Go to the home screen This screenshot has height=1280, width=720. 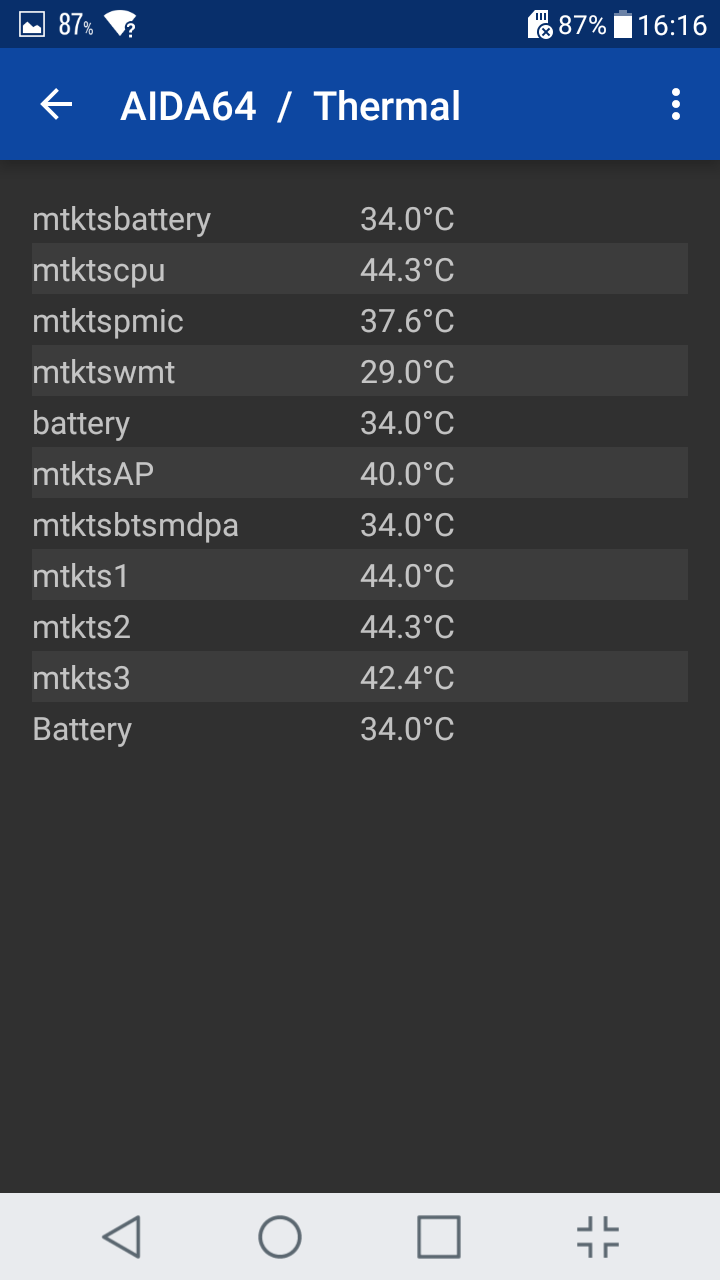280,1237
